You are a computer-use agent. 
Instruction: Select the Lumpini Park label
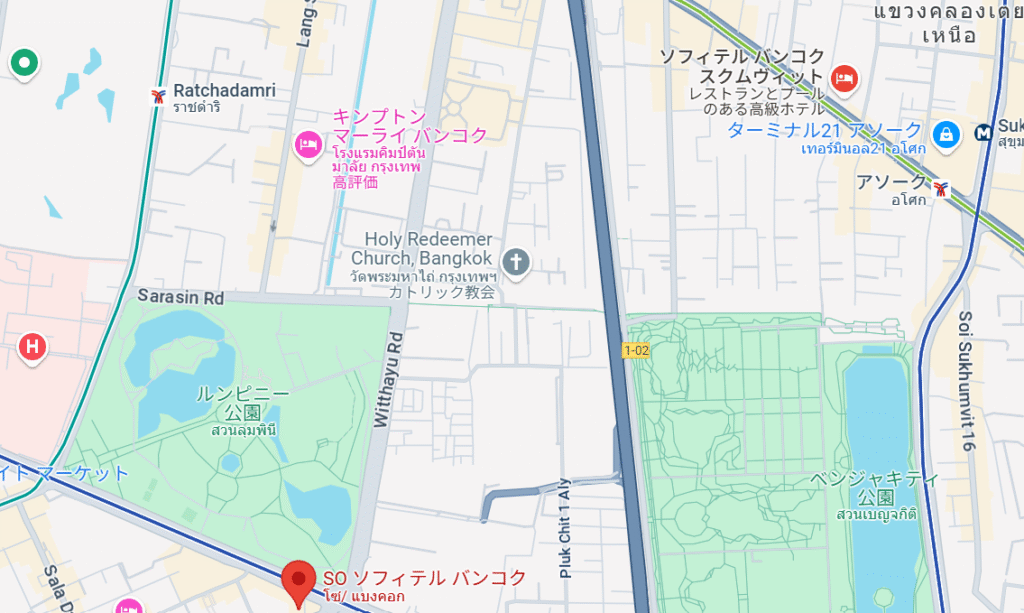click(243, 404)
